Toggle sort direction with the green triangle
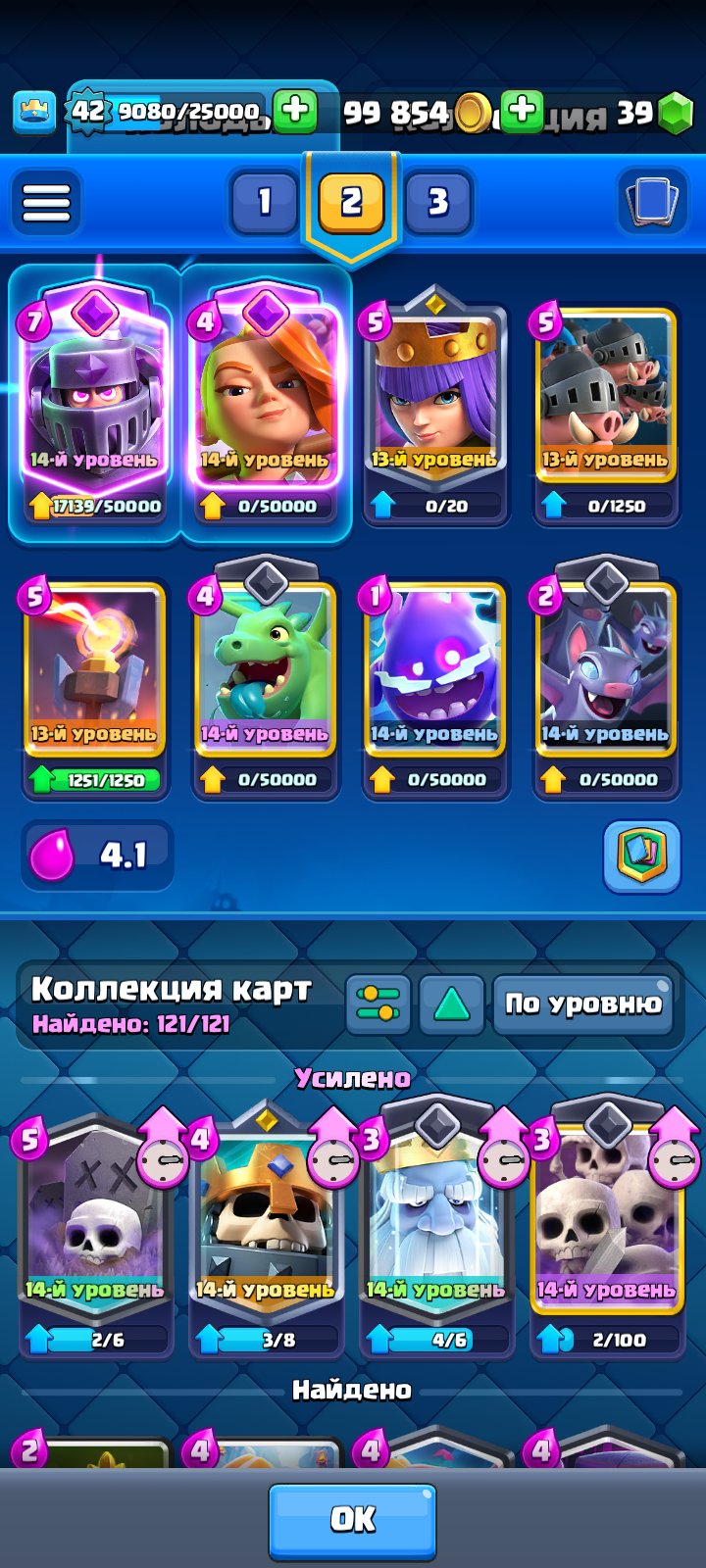Image resolution: width=706 pixels, height=1568 pixels. pos(451,1004)
